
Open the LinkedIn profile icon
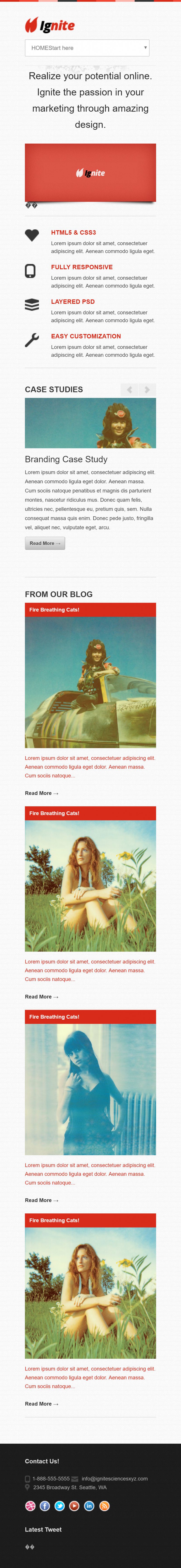[x=89, y=1506]
